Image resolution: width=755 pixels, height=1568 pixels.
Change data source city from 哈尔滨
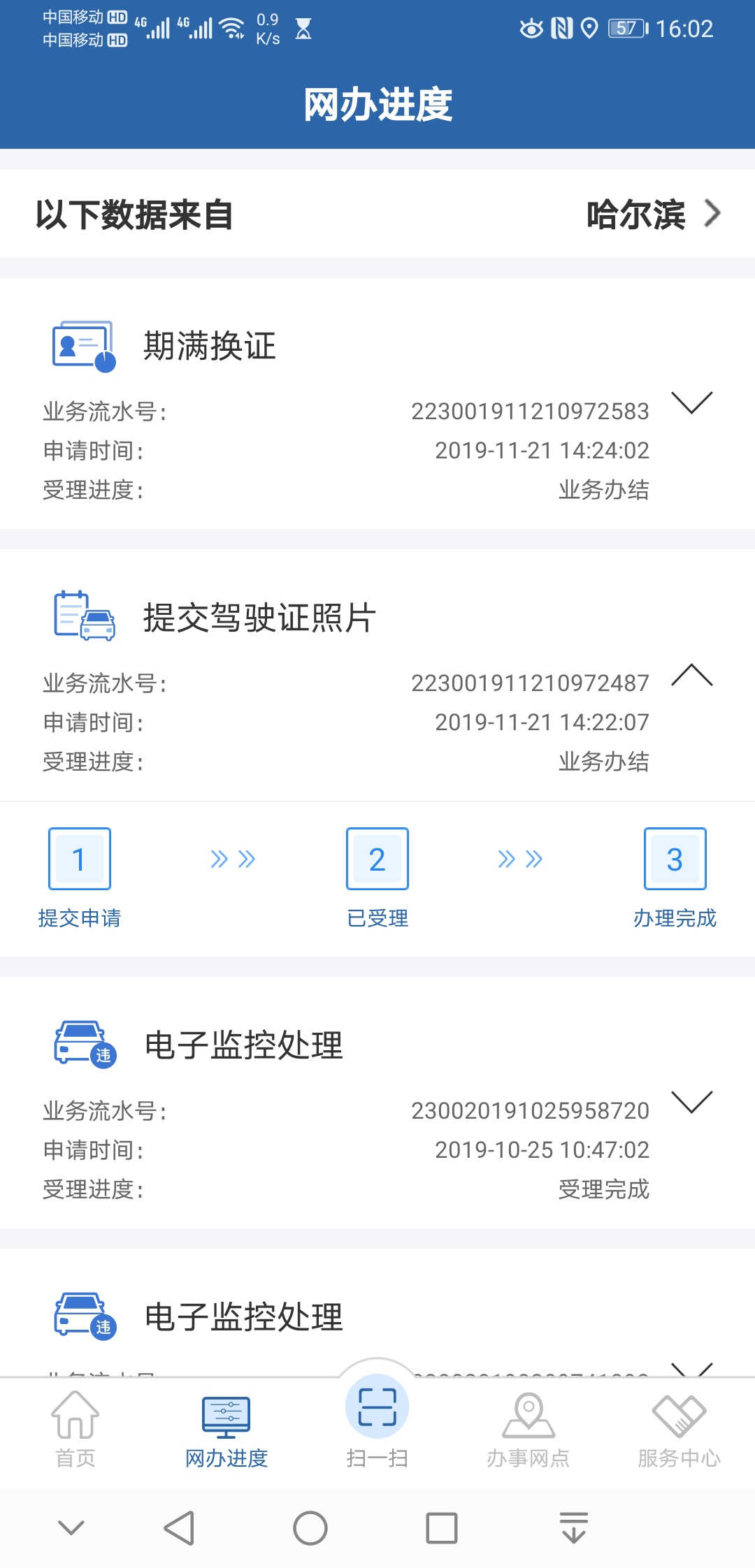(653, 215)
